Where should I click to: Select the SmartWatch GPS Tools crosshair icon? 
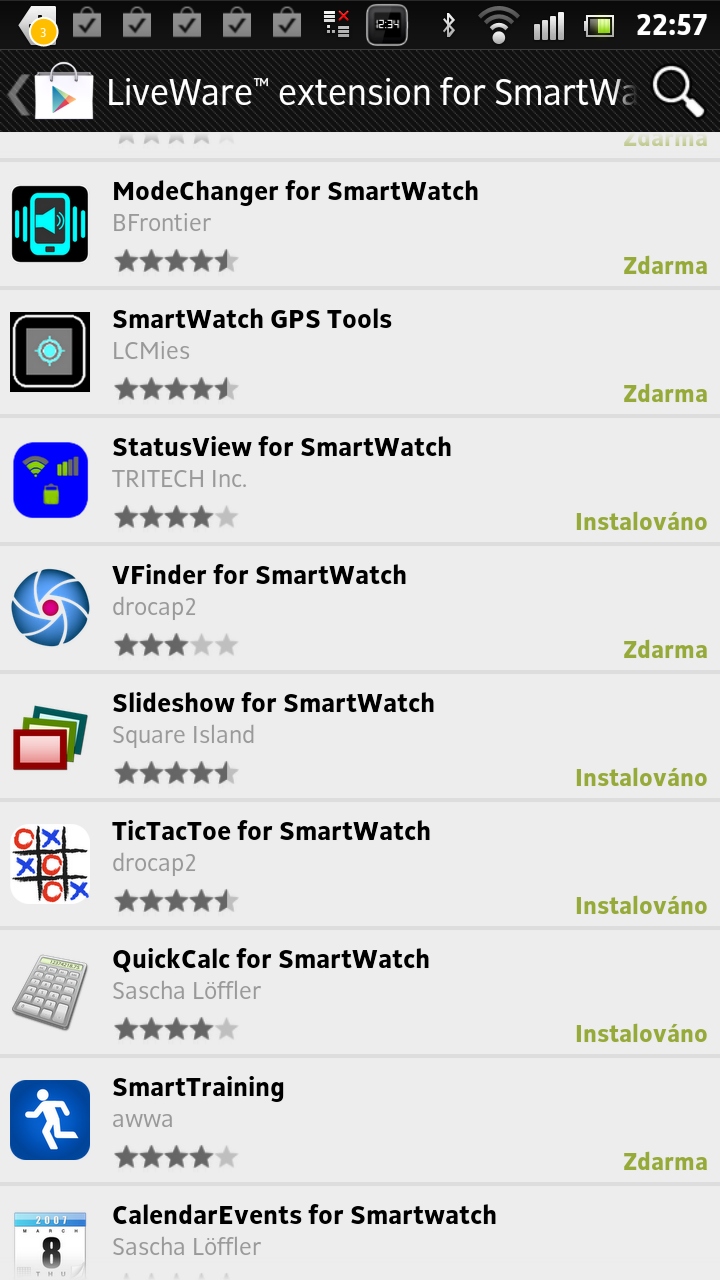click(x=50, y=351)
